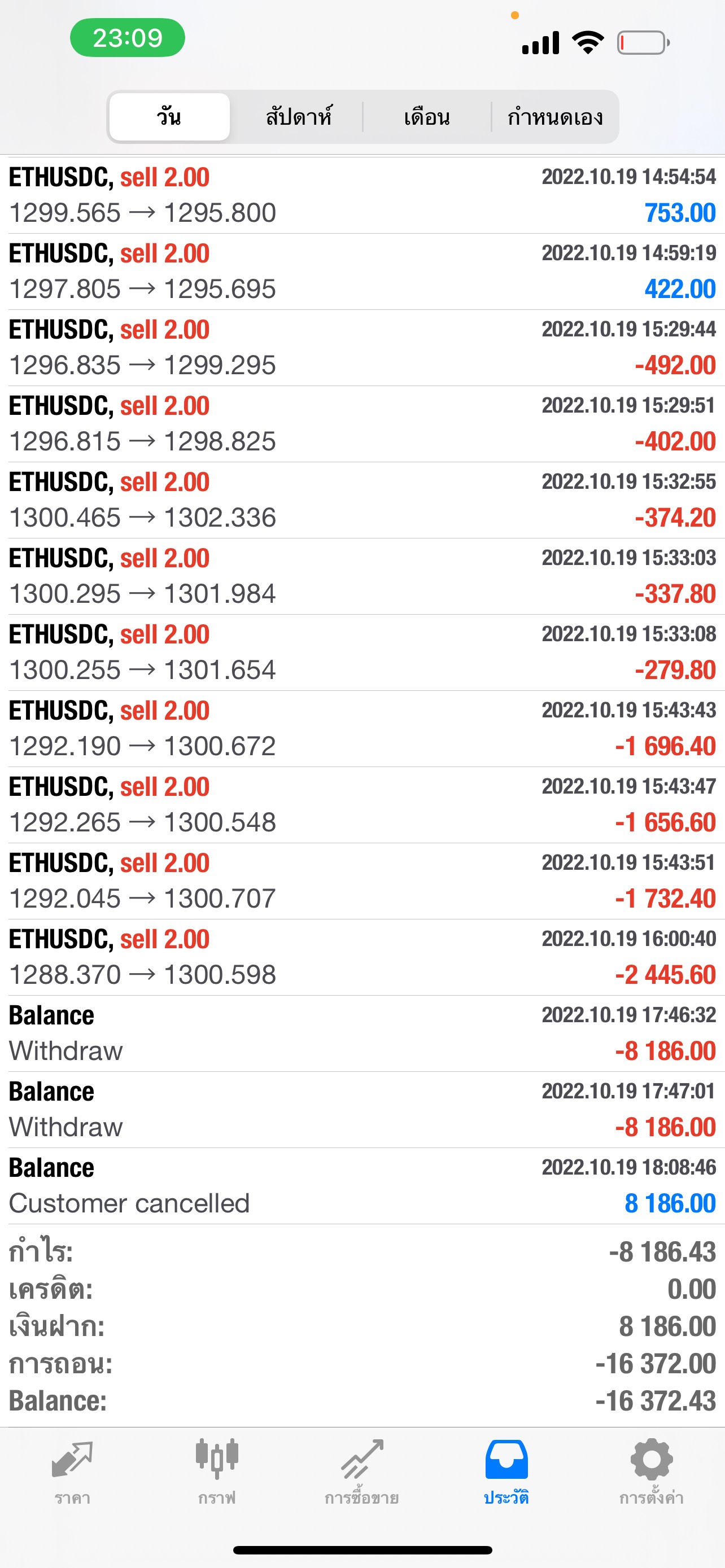This screenshot has height=1568, width=725.
Task: Expand the ETHUSDC trade with -2 445.60 loss
Action: (x=362, y=957)
